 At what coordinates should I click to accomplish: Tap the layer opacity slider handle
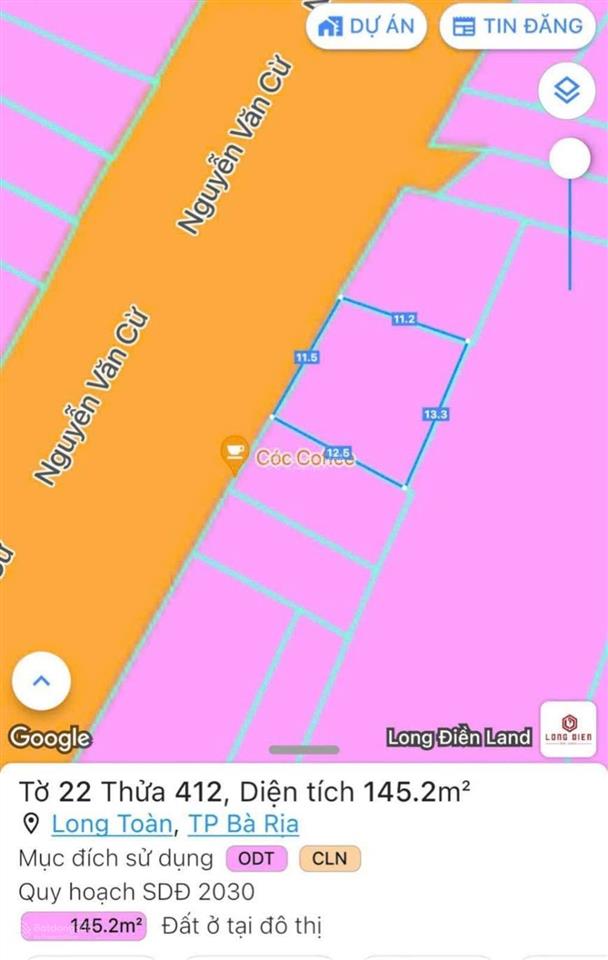(570, 158)
